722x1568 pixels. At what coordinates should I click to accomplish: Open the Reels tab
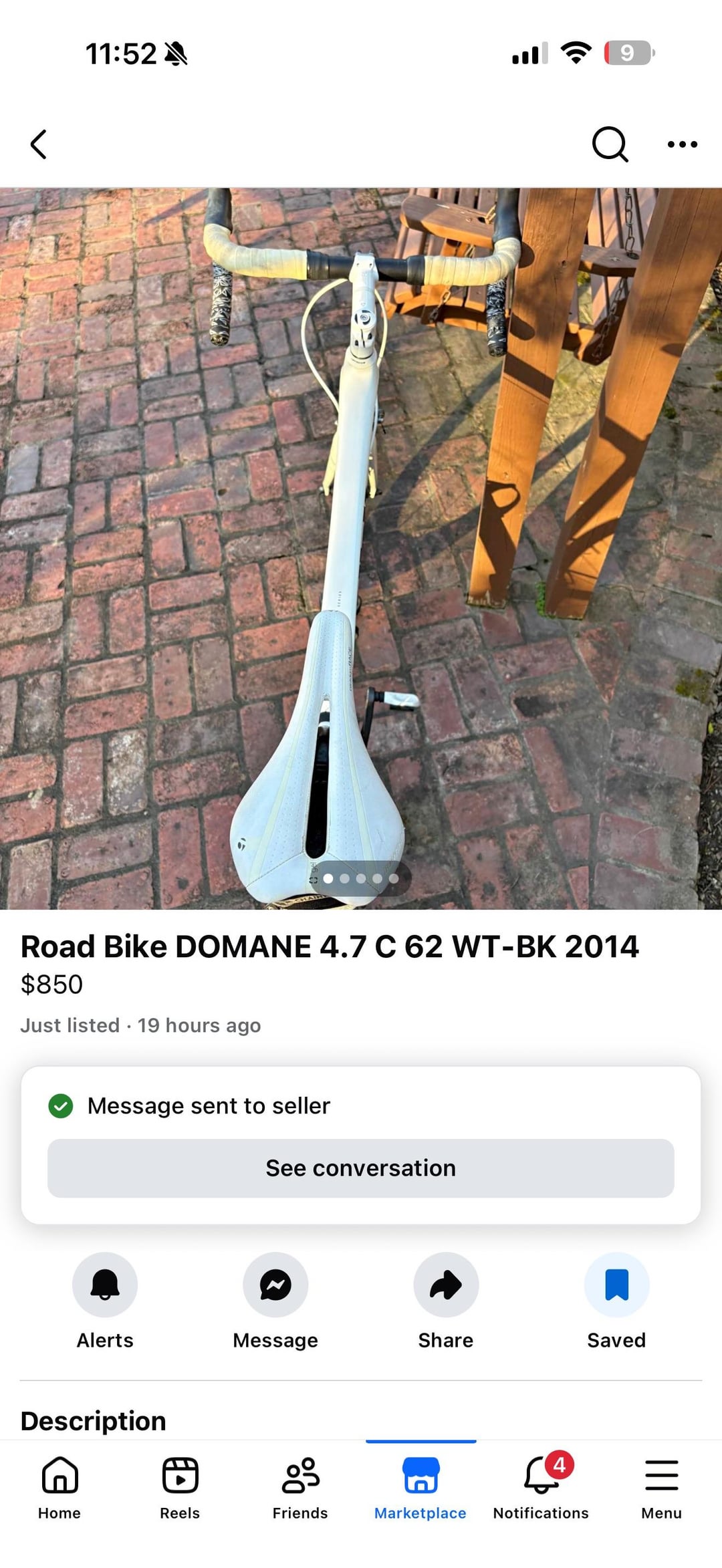180,1487
